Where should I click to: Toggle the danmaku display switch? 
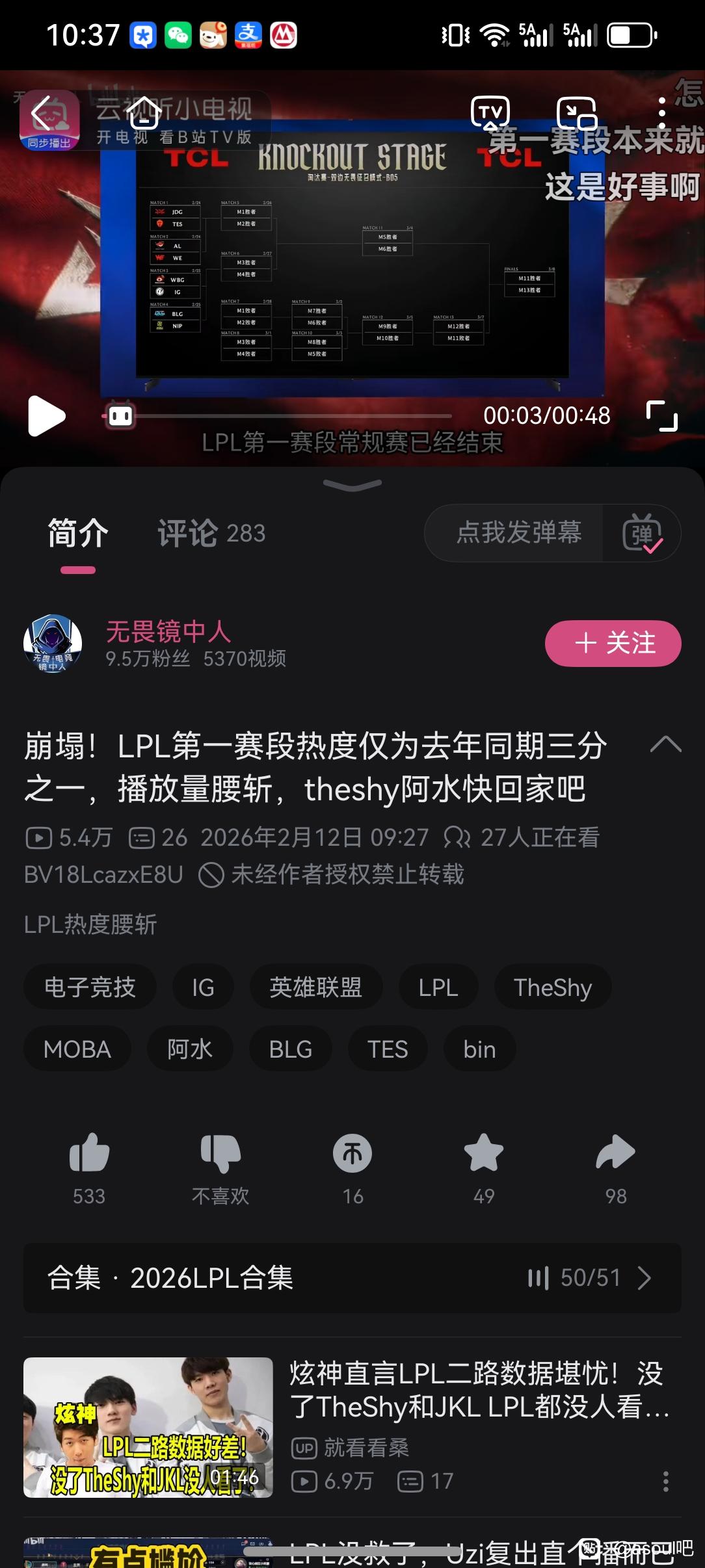642,534
